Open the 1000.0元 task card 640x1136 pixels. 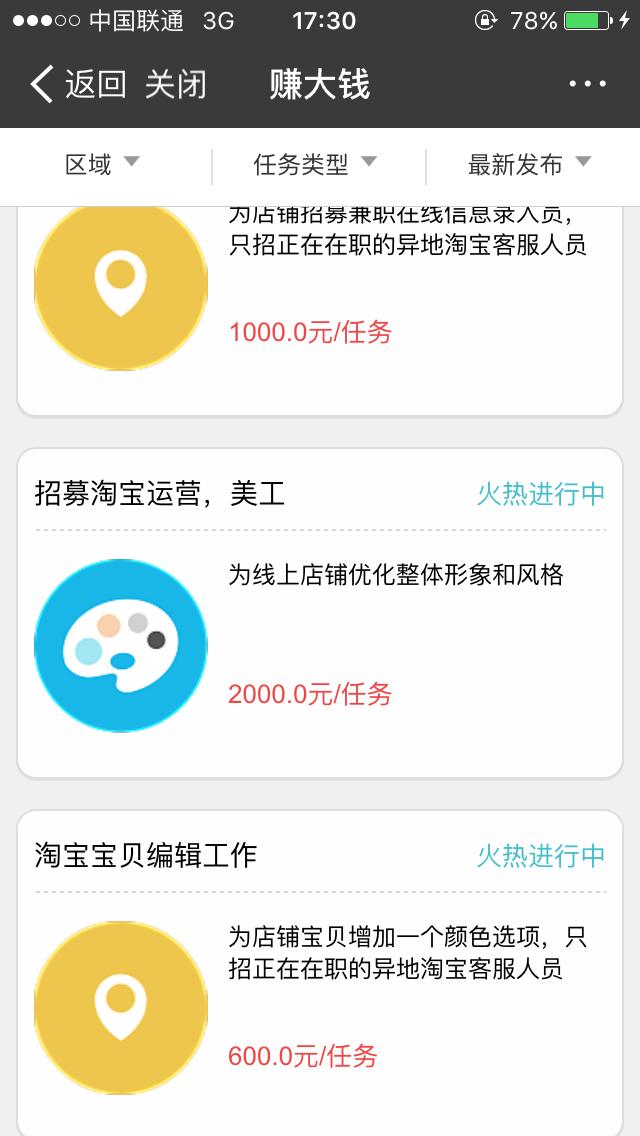point(320,300)
